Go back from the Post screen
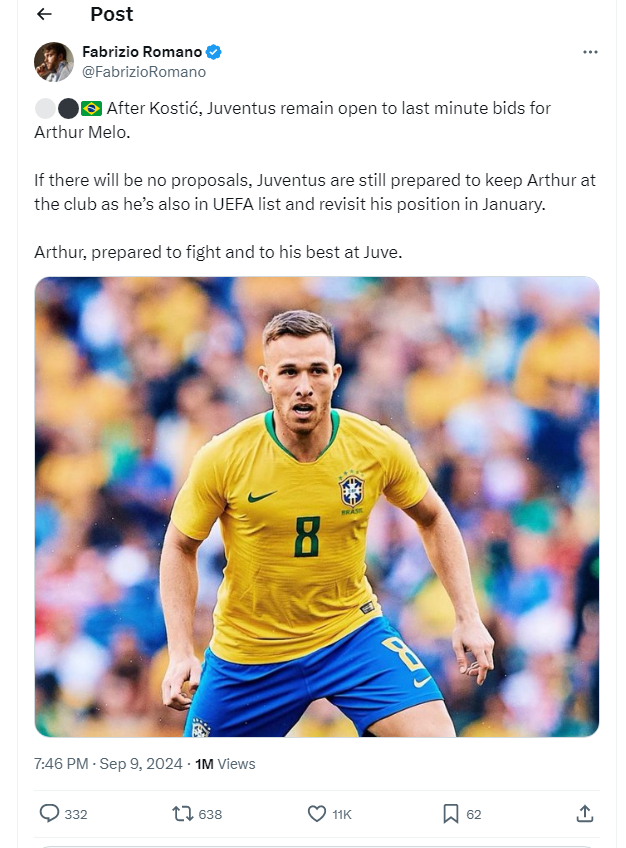The height and width of the screenshot is (848, 626). tap(43, 15)
